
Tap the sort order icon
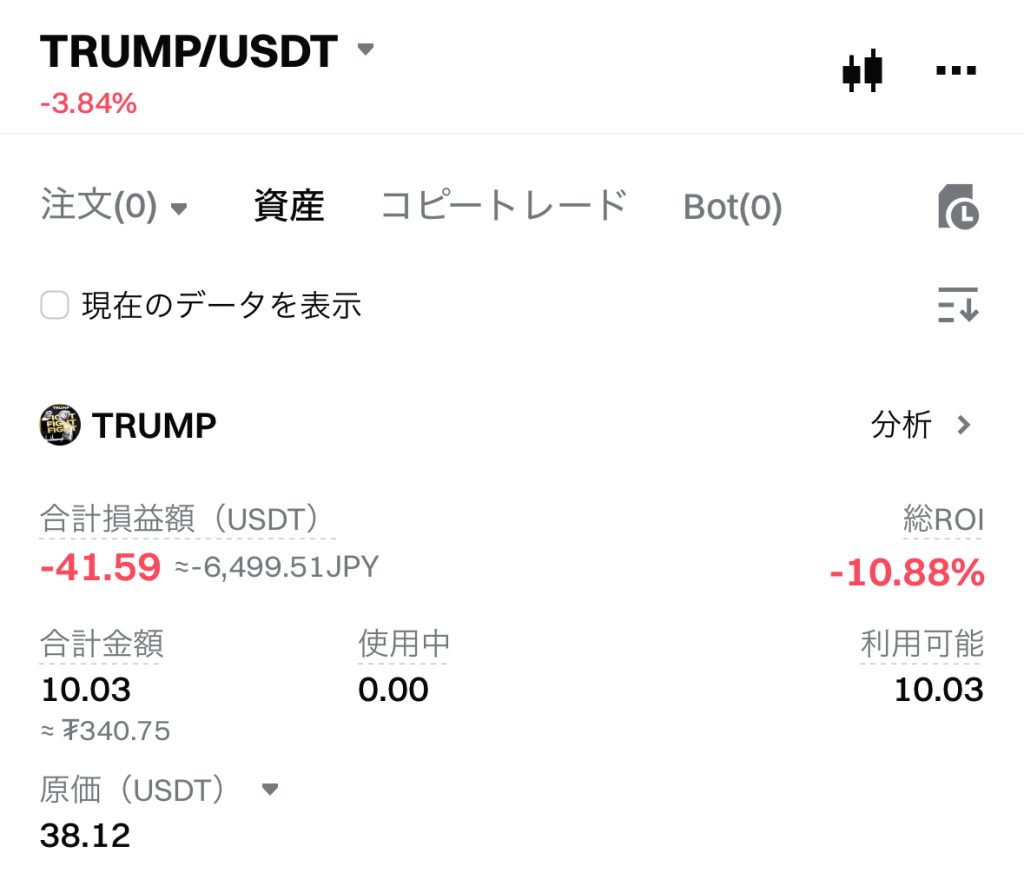coord(957,304)
